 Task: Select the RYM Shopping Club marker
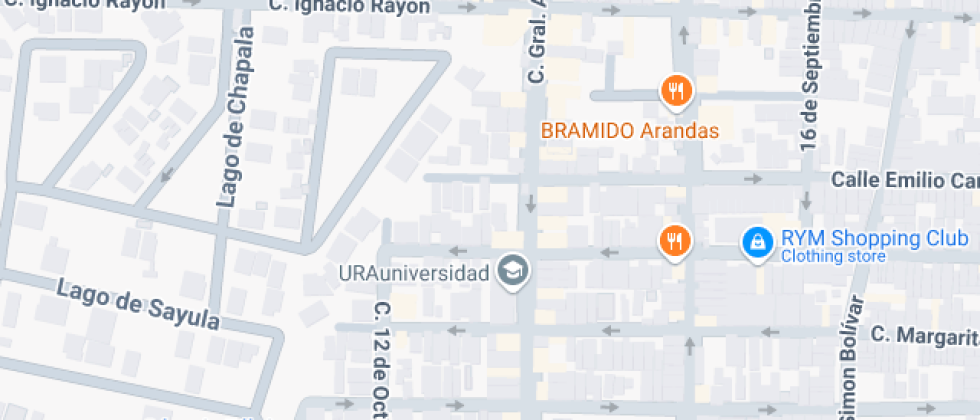point(757,242)
